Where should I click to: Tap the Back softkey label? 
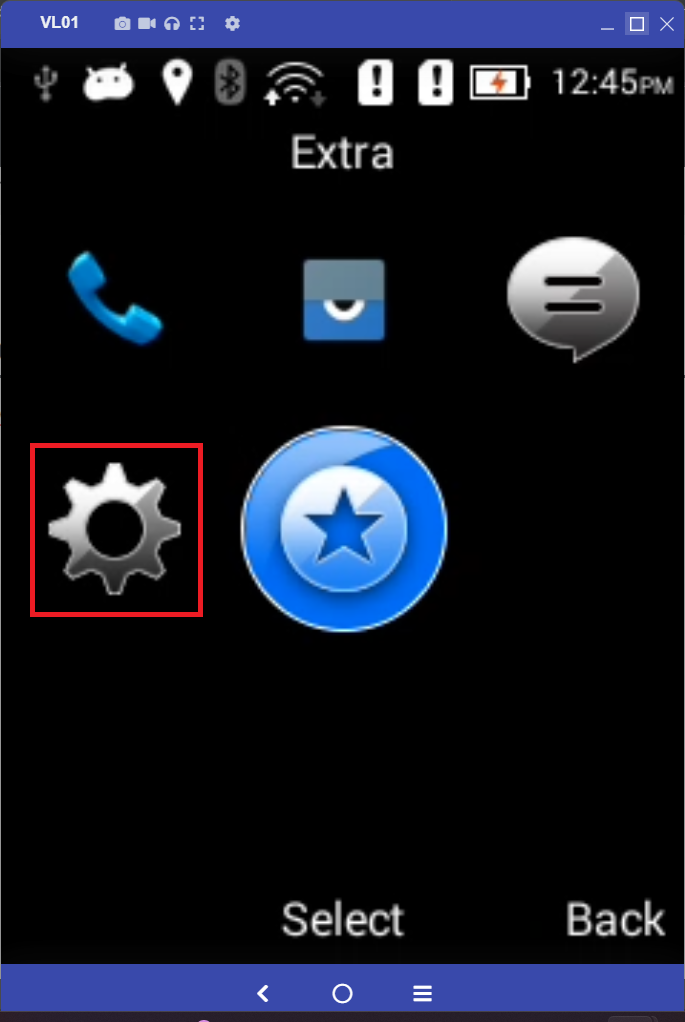(615, 919)
